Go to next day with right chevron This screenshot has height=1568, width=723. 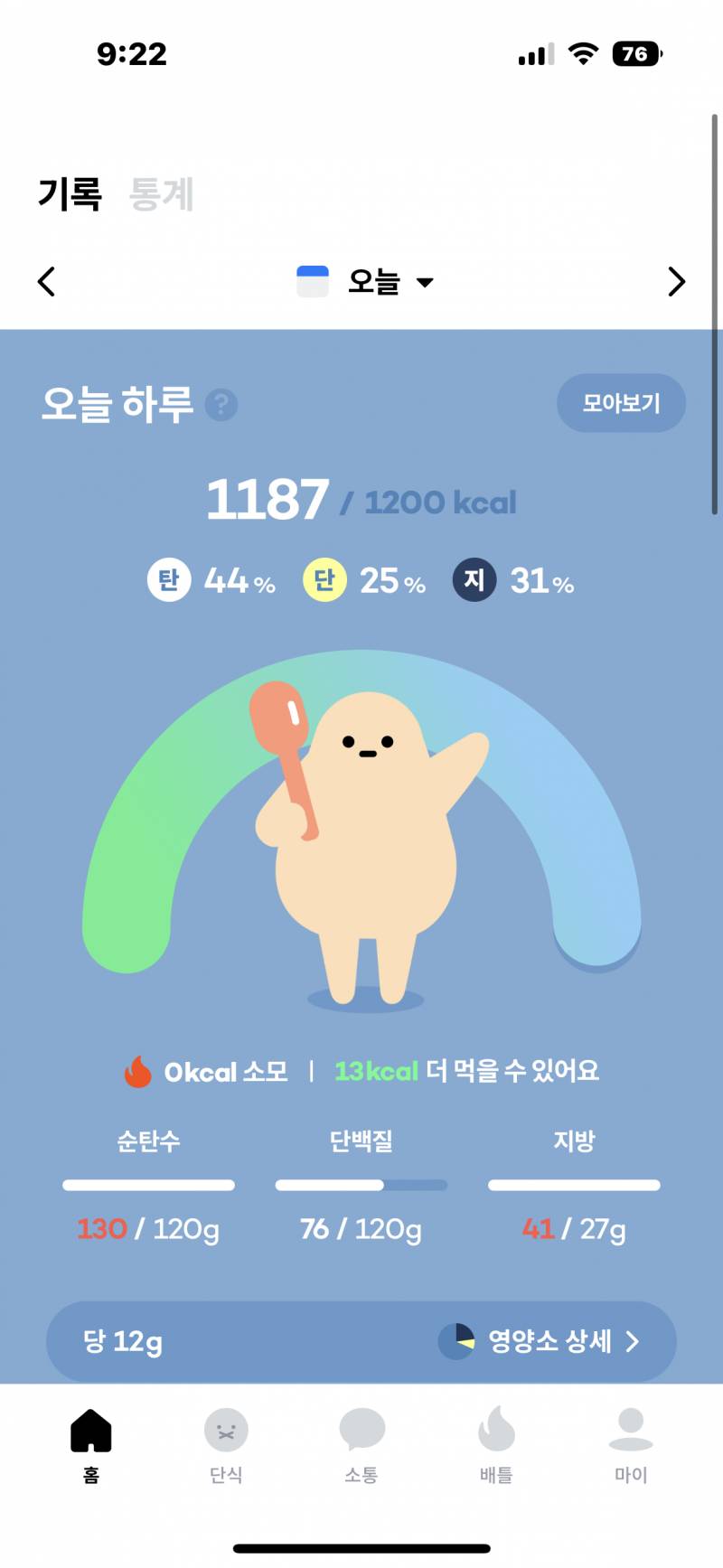pos(676,281)
